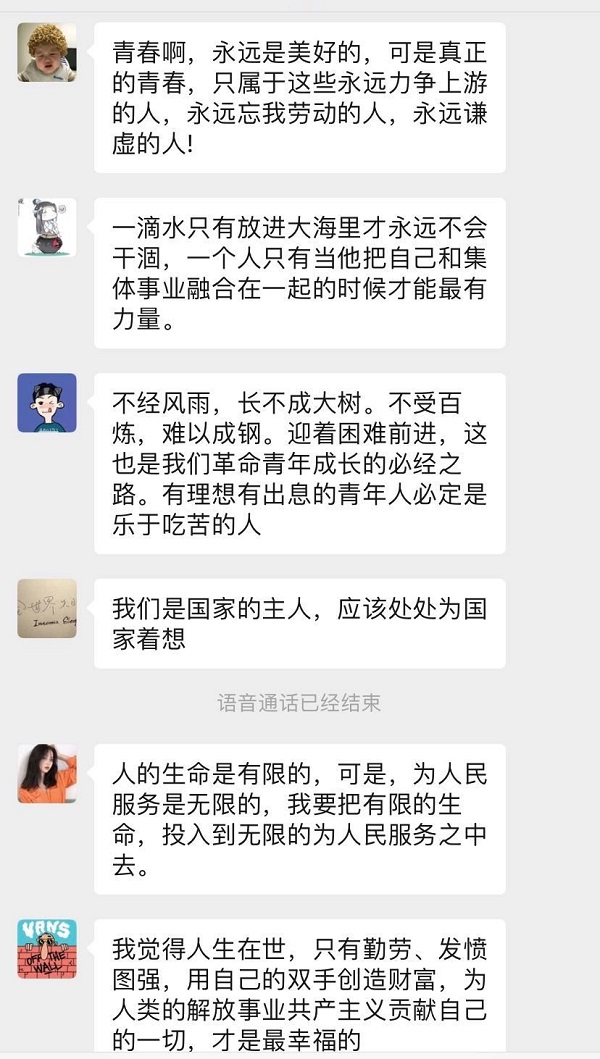
Task: Open profile of the curly-haired baby avatar
Action: [47, 52]
